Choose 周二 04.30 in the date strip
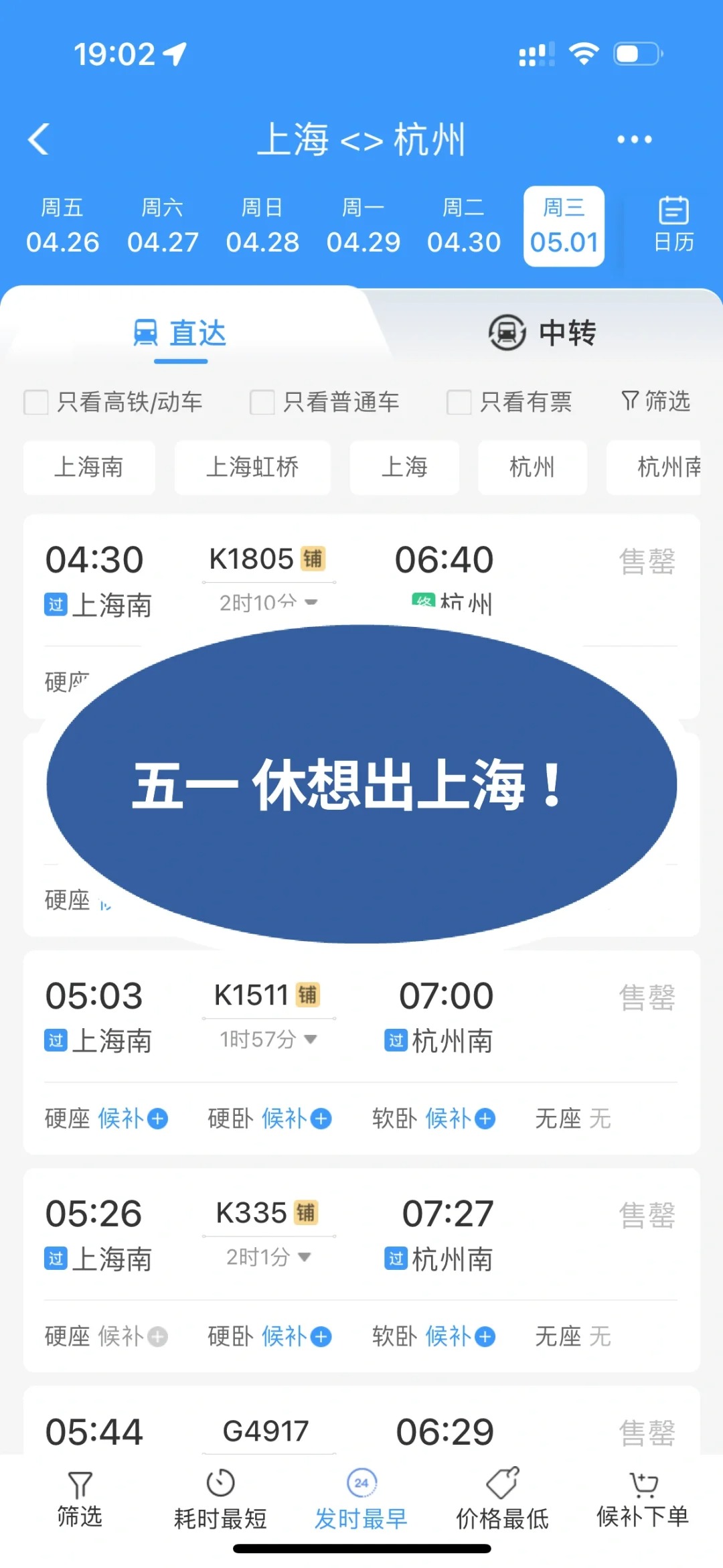This screenshot has height=1568, width=723. [x=463, y=226]
